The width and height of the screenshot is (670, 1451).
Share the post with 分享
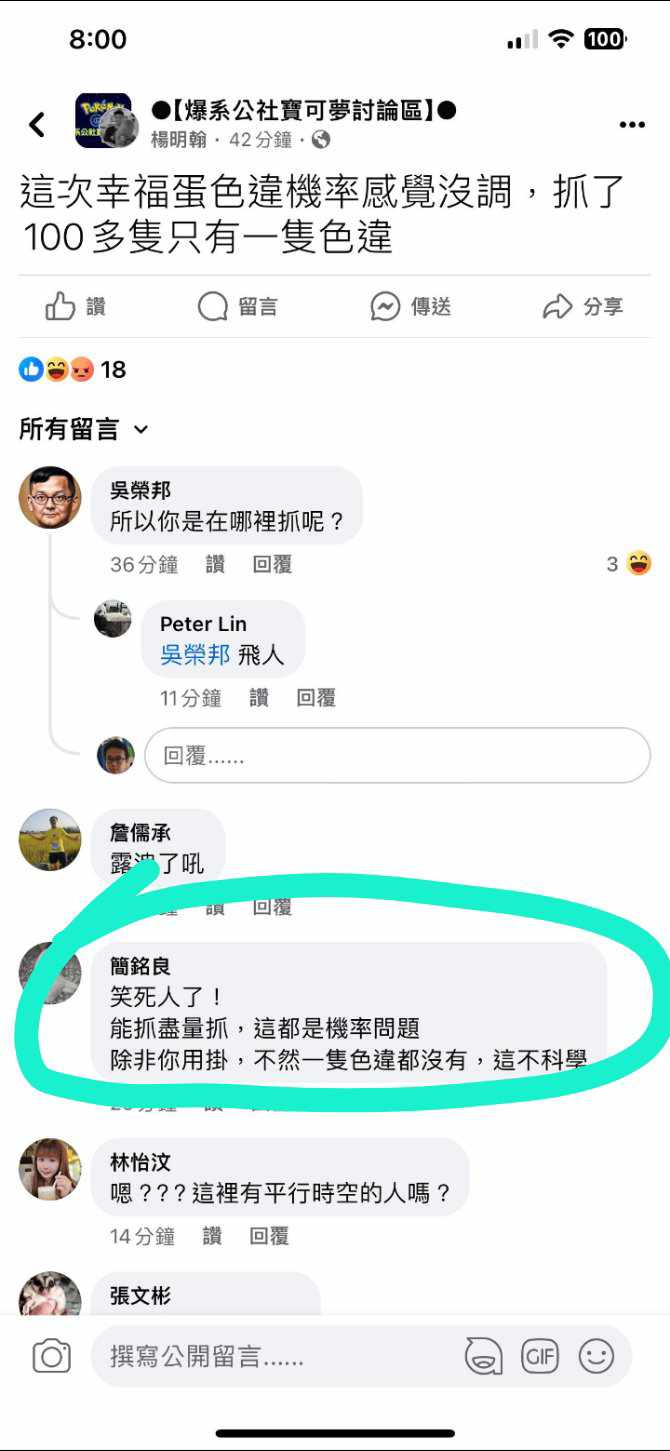(x=583, y=307)
